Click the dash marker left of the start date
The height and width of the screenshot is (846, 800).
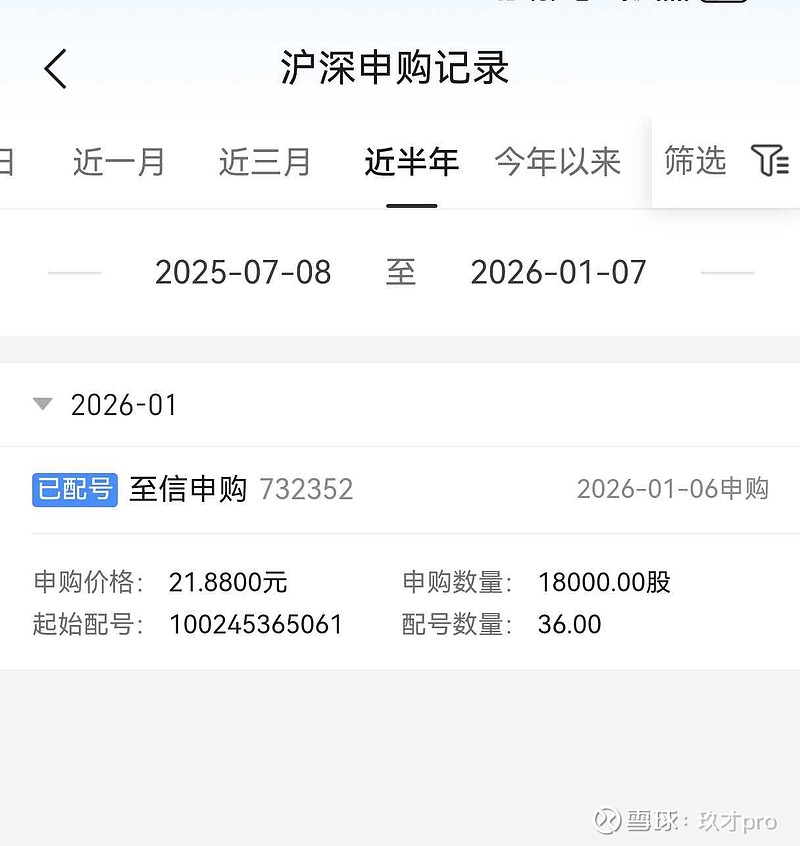[x=75, y=272]
